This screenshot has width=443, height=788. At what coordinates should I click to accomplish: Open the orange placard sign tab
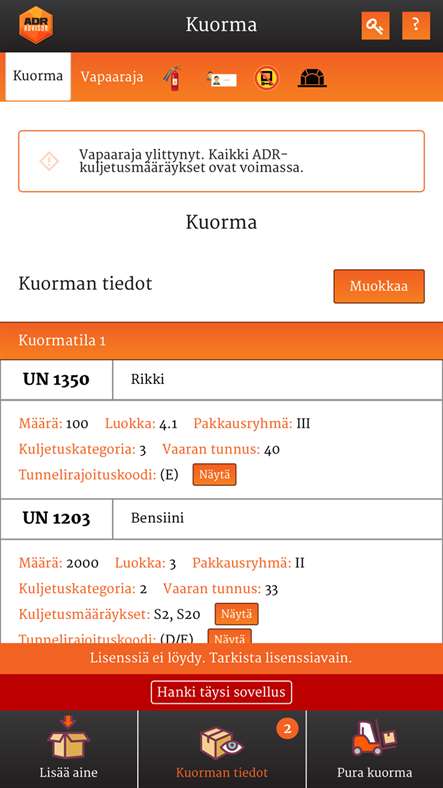click(x=266, y=78)
